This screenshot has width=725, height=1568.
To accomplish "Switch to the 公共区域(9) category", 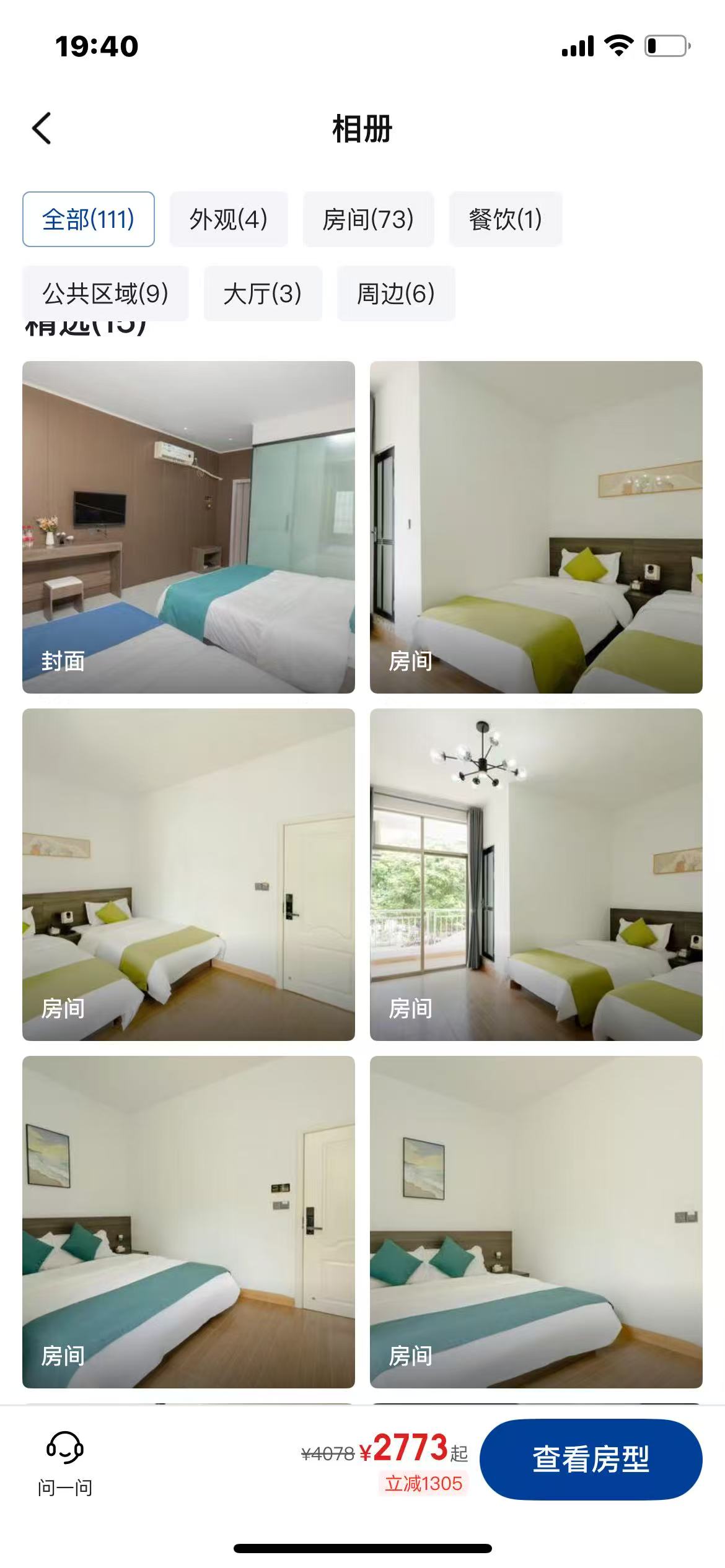I will click(x=105, y=294).
